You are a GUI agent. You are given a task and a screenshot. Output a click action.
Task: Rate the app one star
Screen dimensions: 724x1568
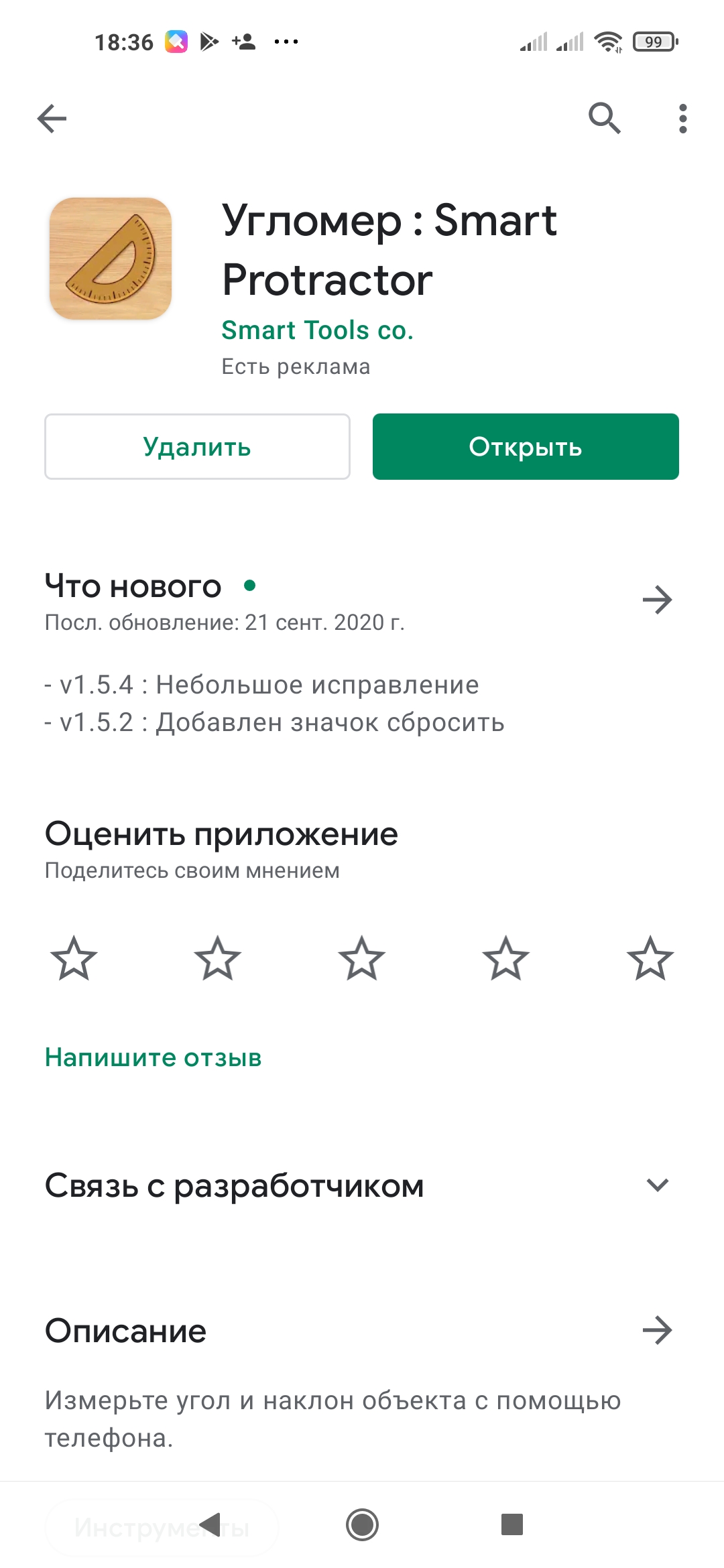pos(74,958)
